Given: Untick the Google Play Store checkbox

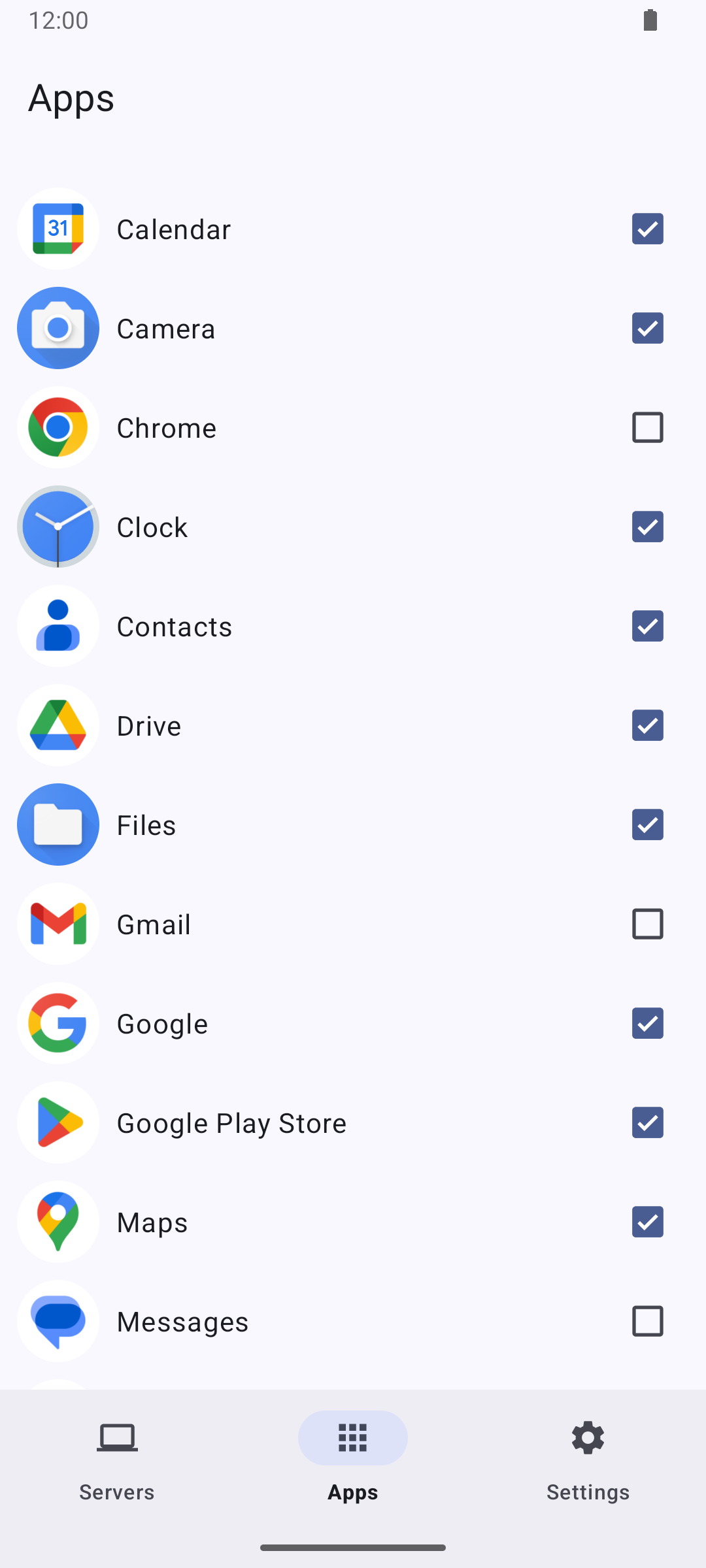Looking at the screenshot, I should pos(647,1123).
